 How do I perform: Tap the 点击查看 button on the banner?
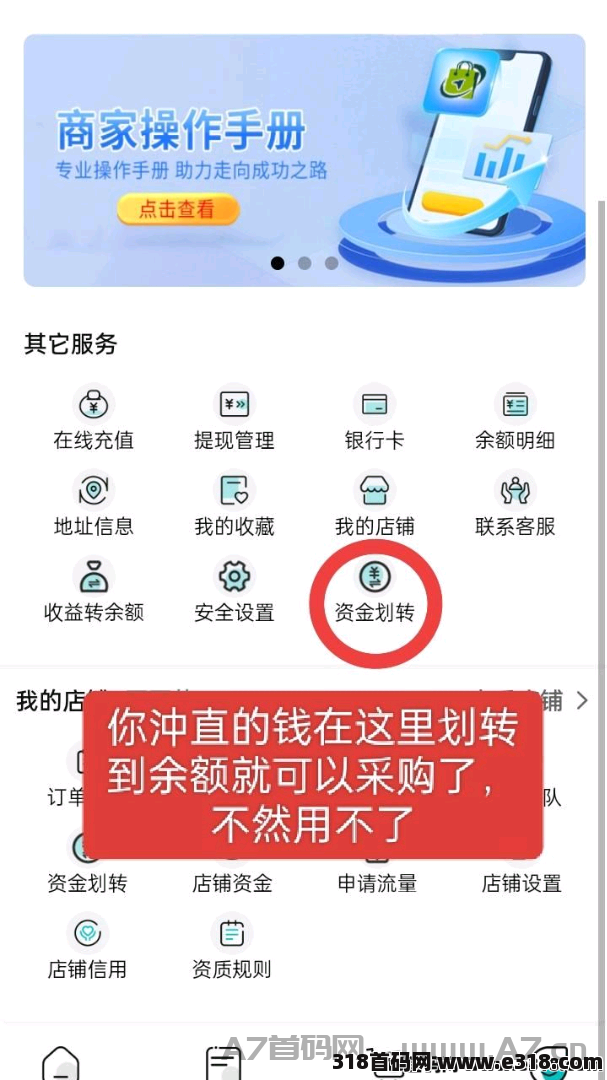[x=178, y=209]
